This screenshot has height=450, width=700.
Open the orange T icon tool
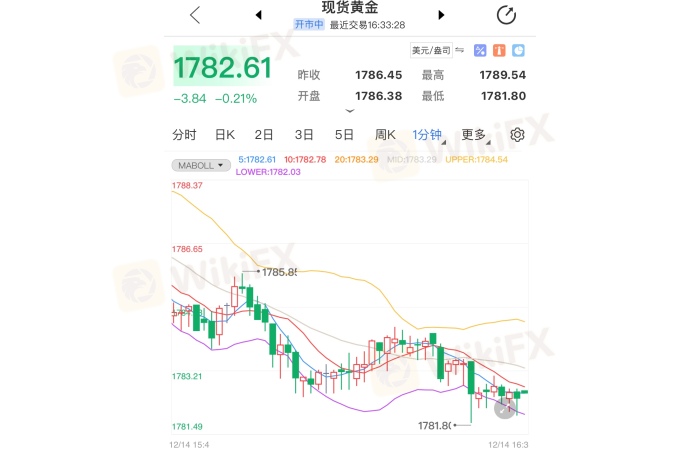point(499,50)
